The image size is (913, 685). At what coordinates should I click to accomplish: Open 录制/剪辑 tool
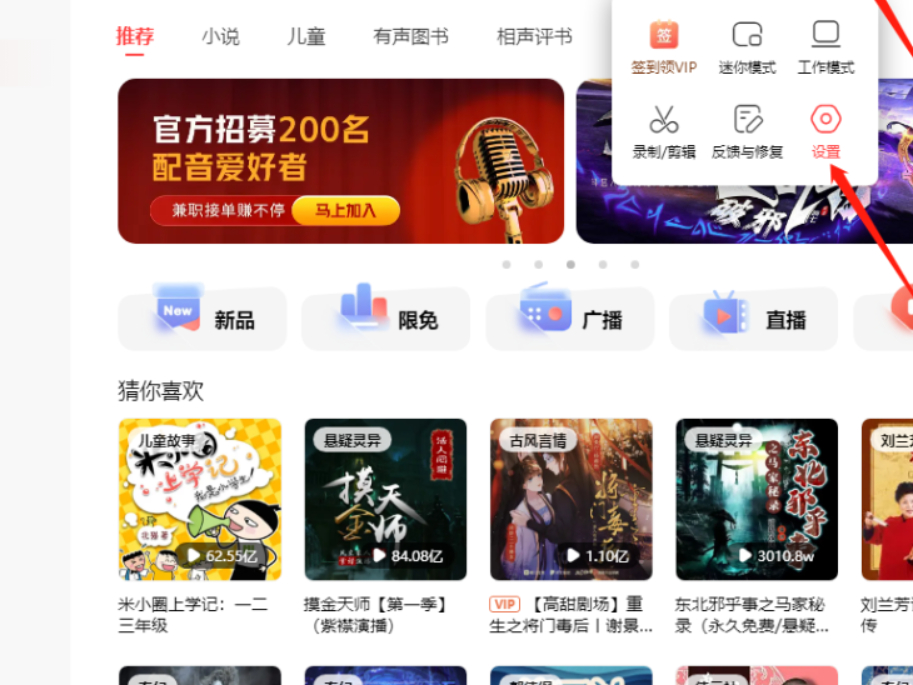click(663, 131)
